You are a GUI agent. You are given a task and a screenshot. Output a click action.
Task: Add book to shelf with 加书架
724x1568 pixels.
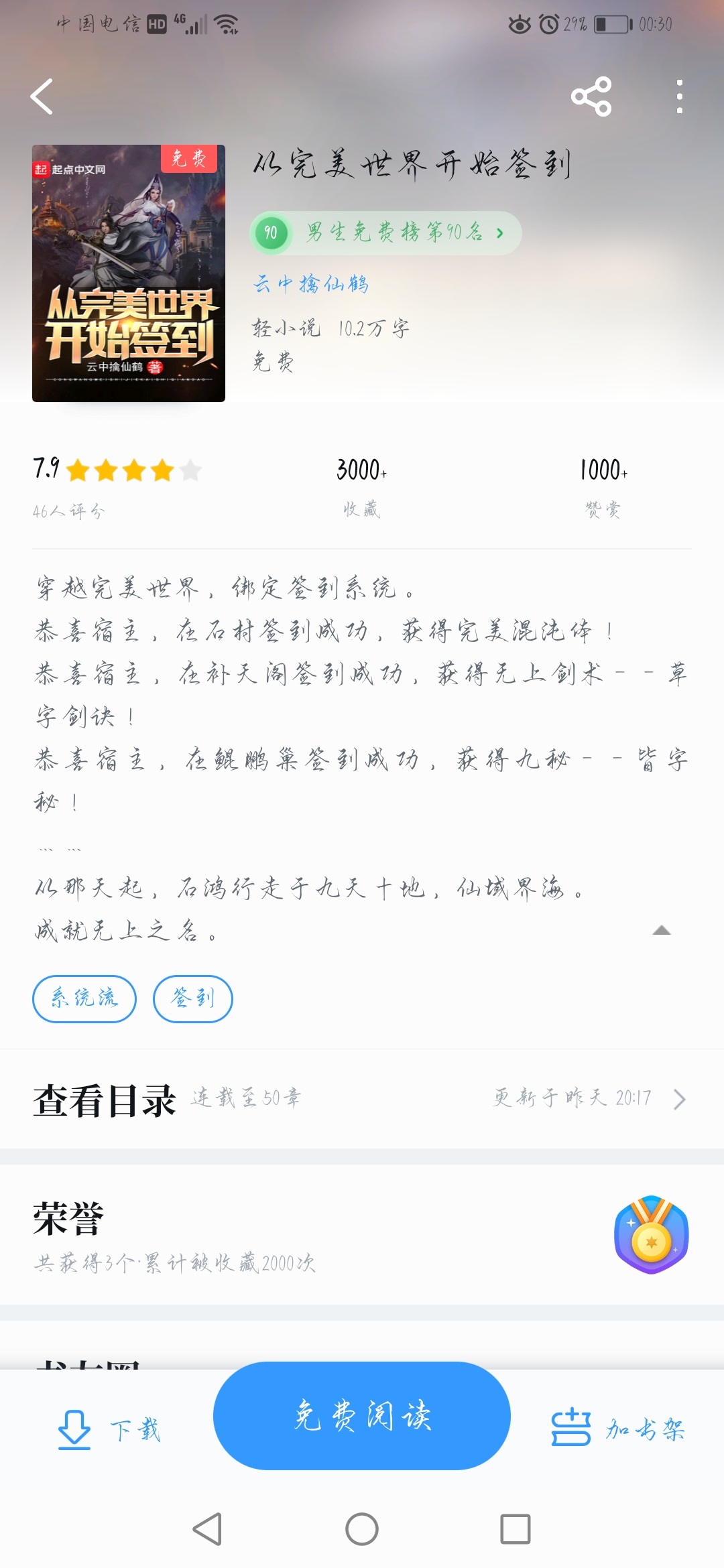618,1429
